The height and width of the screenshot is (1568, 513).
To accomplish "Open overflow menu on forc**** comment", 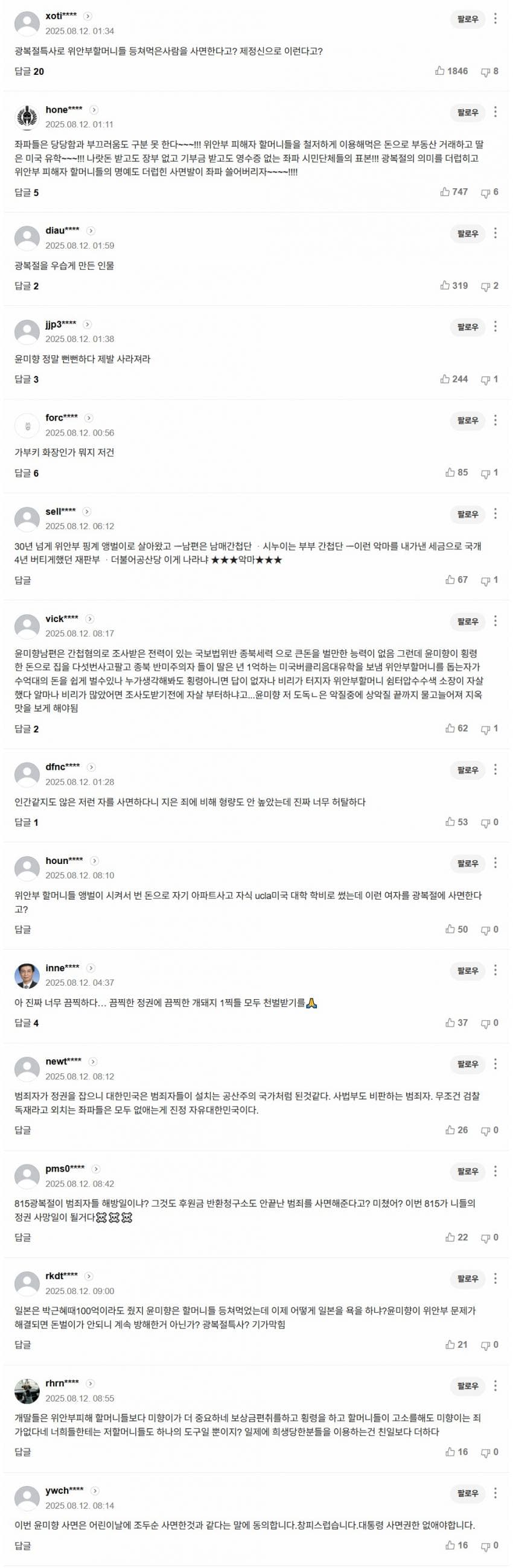I will 495,421.
